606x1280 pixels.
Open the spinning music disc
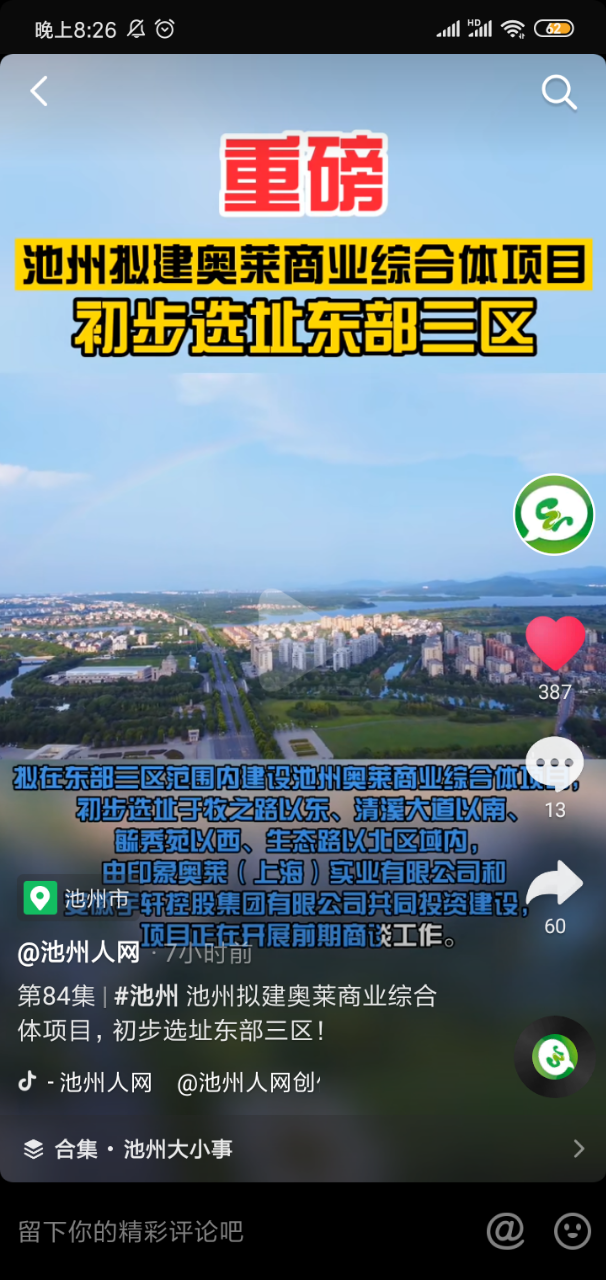[554, 1057]
